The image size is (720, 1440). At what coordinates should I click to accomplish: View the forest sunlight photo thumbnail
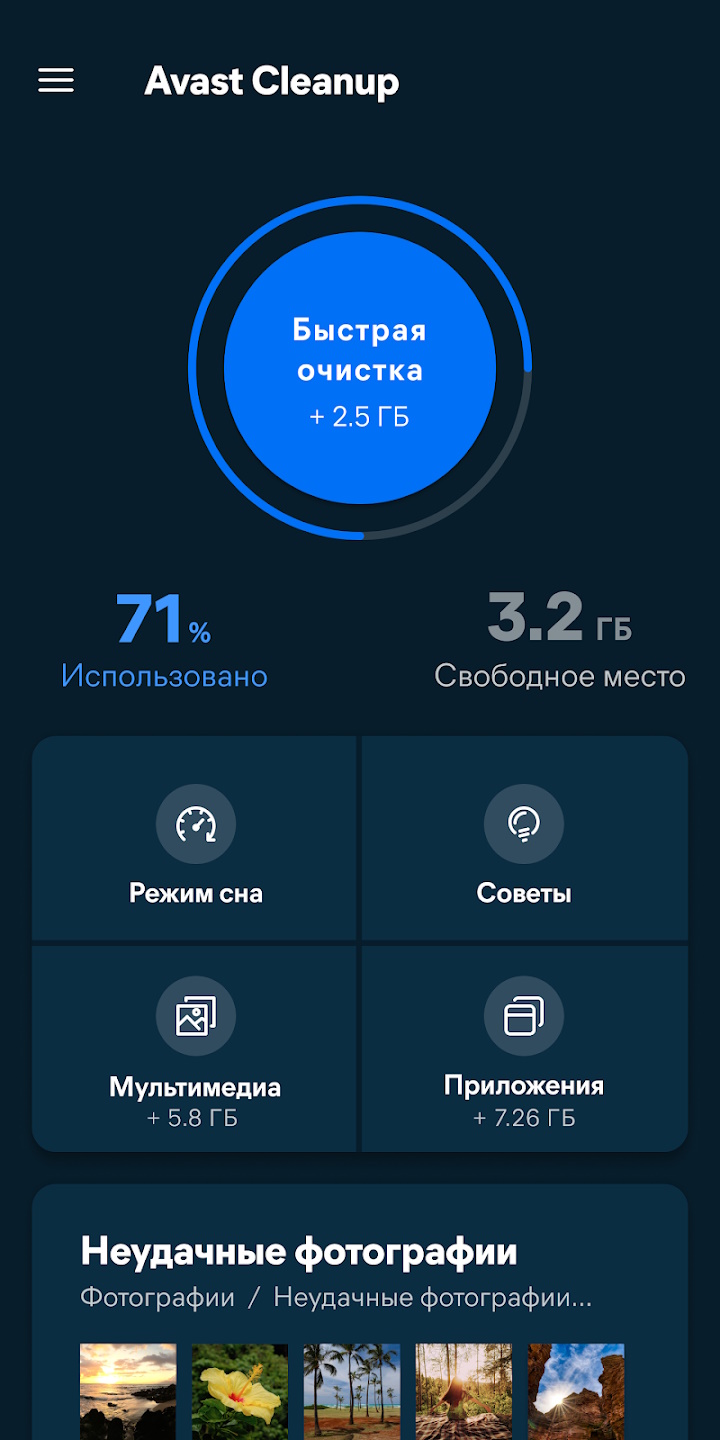tap(464, 1392)
